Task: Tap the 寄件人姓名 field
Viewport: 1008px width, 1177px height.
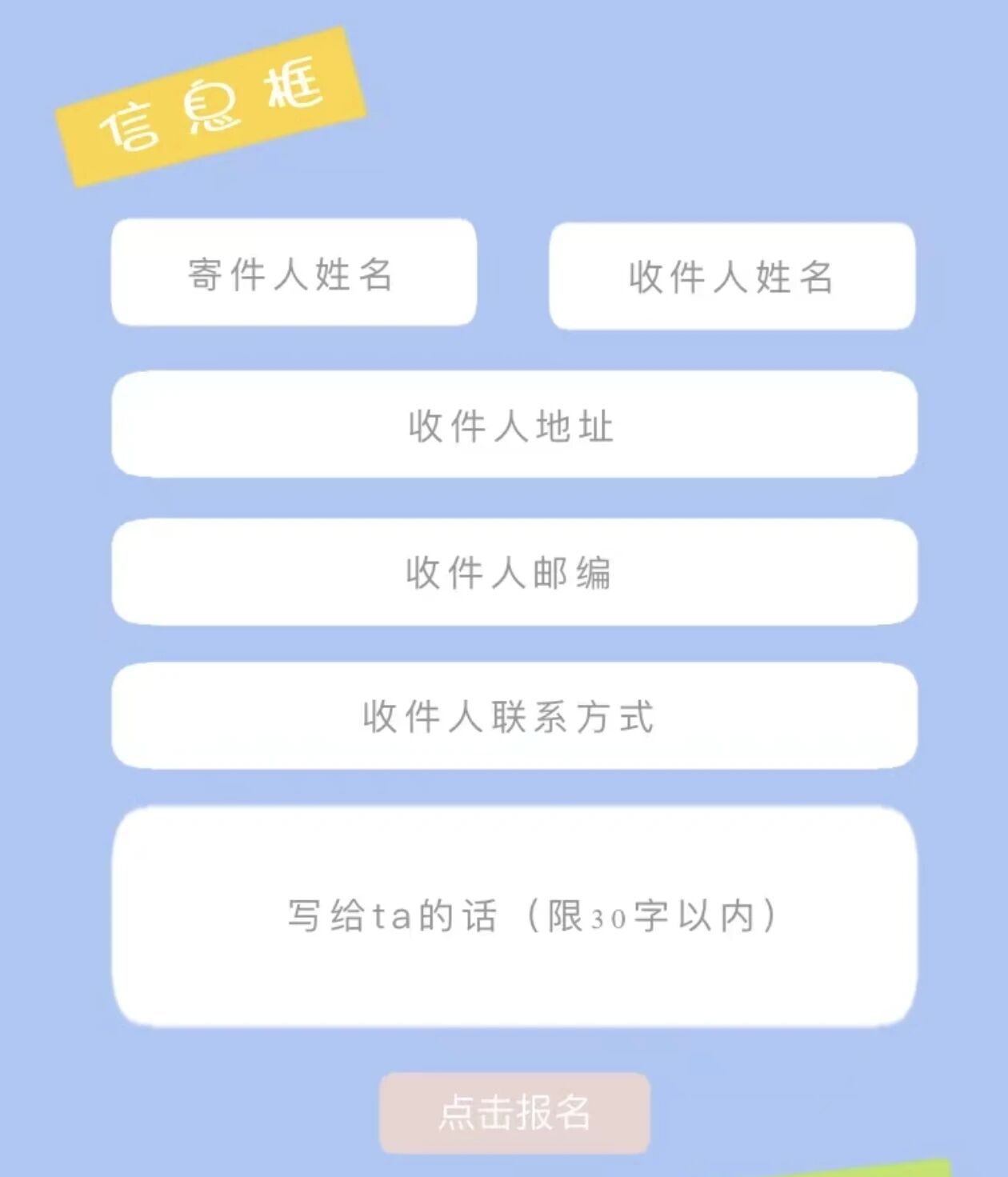Action: pyautogui.click(x=294, y=274)
